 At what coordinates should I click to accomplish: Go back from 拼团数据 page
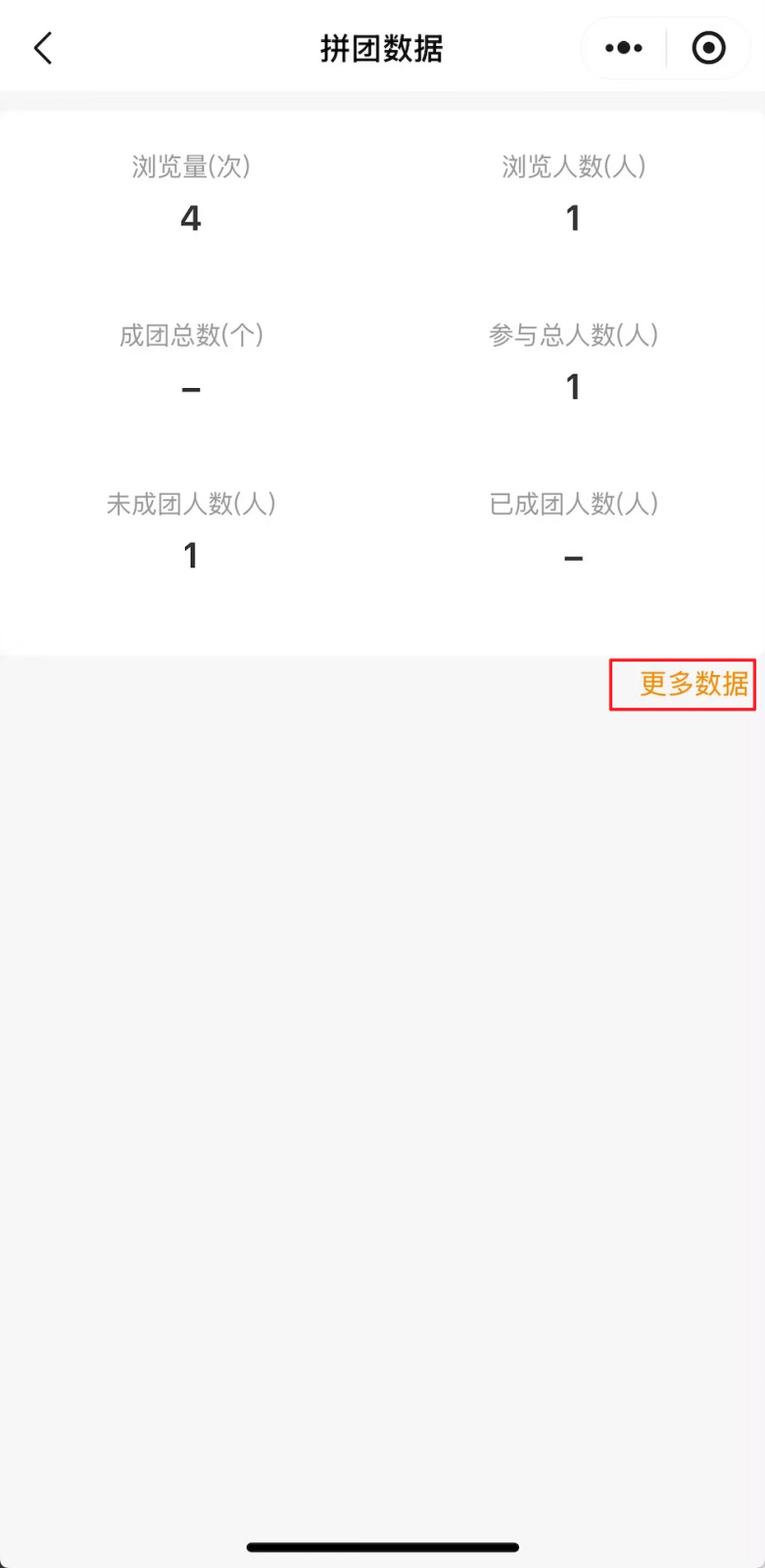pos(43,48)
